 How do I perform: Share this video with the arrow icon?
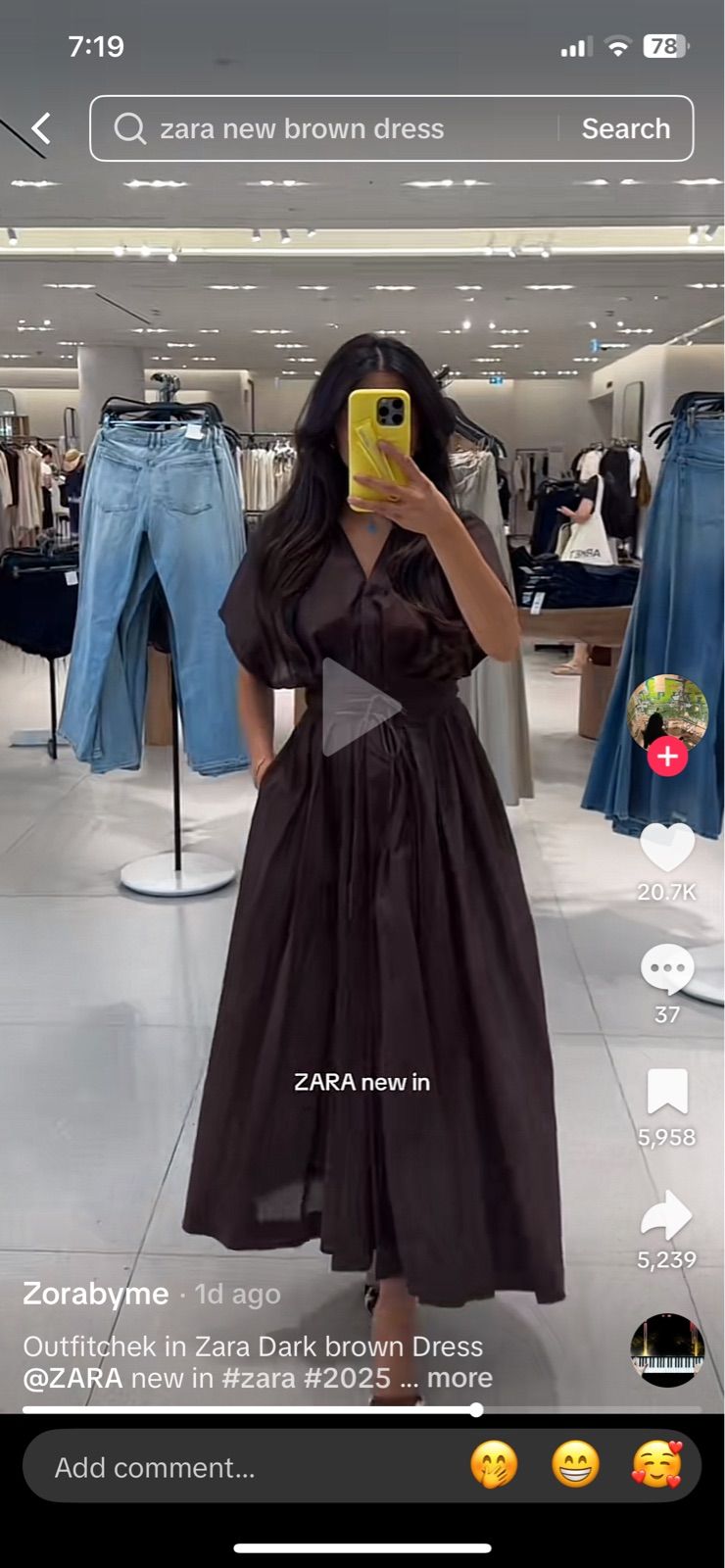point(667,1215)
